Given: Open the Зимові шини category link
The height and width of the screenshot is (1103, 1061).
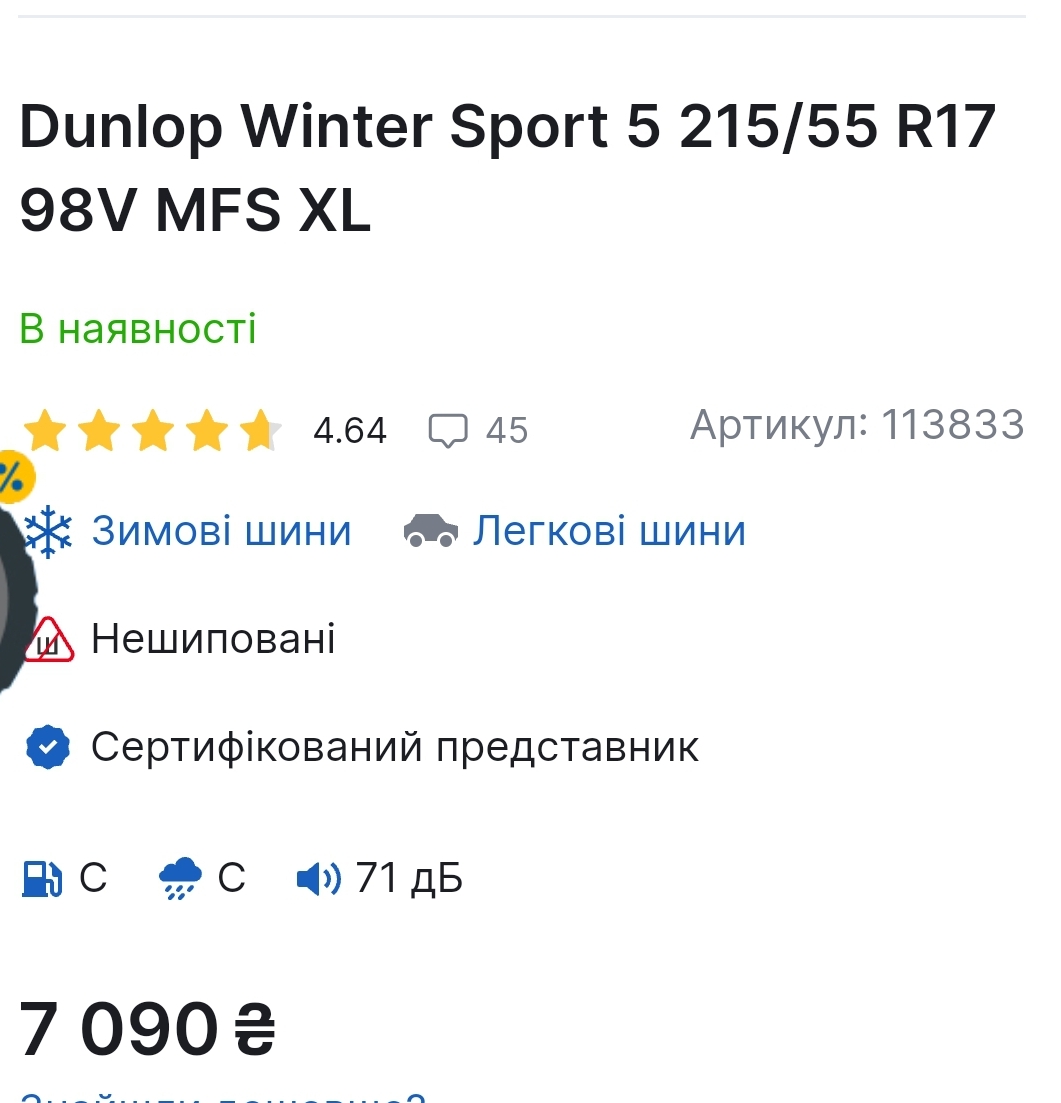Looking at the screenshot, I should 221,531.
